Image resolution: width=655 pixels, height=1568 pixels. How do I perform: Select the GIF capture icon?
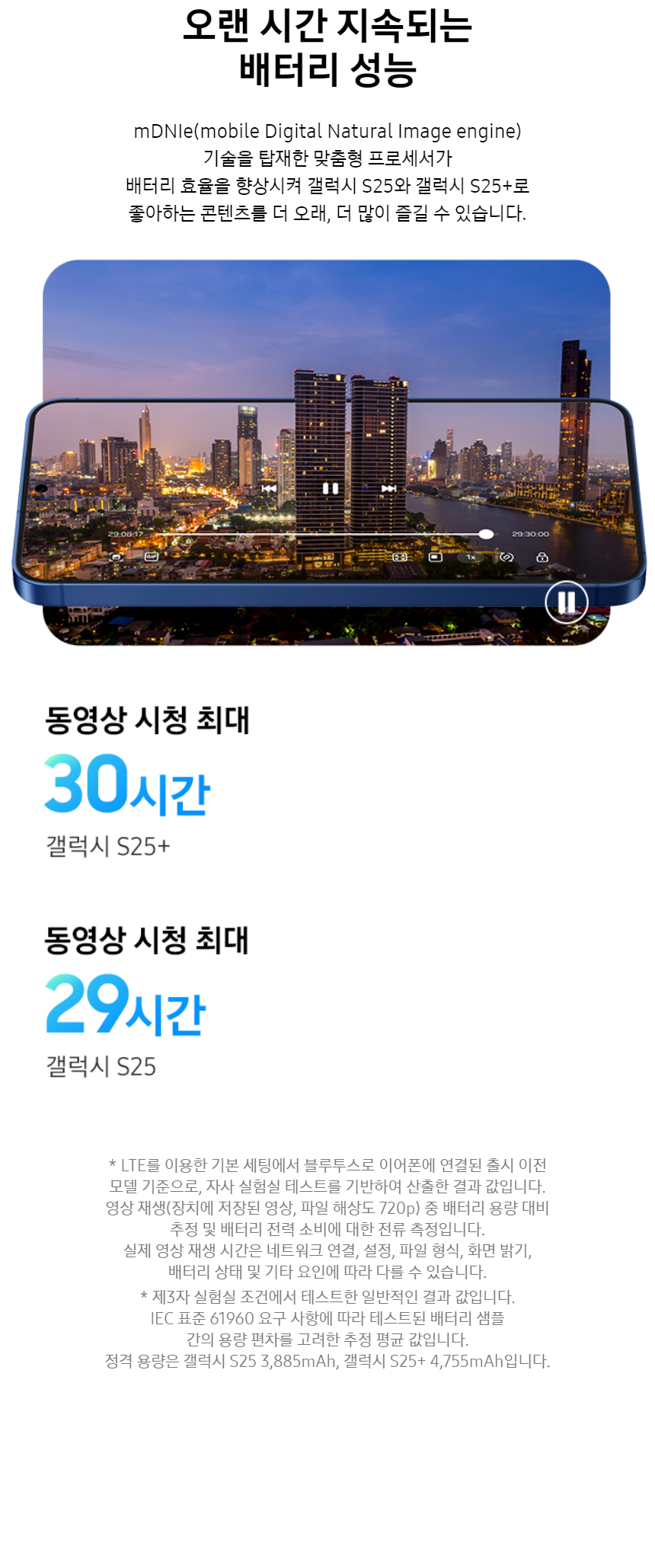[x=150, y=558]
